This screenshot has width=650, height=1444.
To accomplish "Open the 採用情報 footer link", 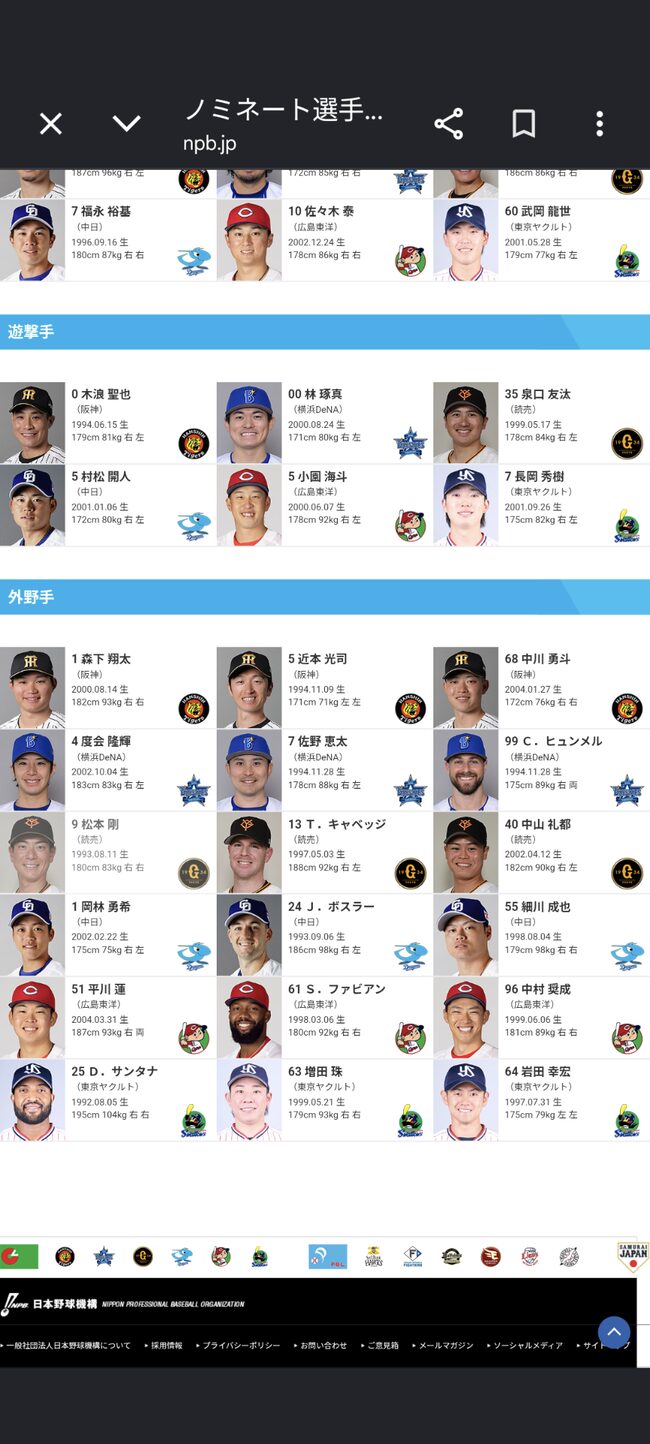I will pos(163,1346).
